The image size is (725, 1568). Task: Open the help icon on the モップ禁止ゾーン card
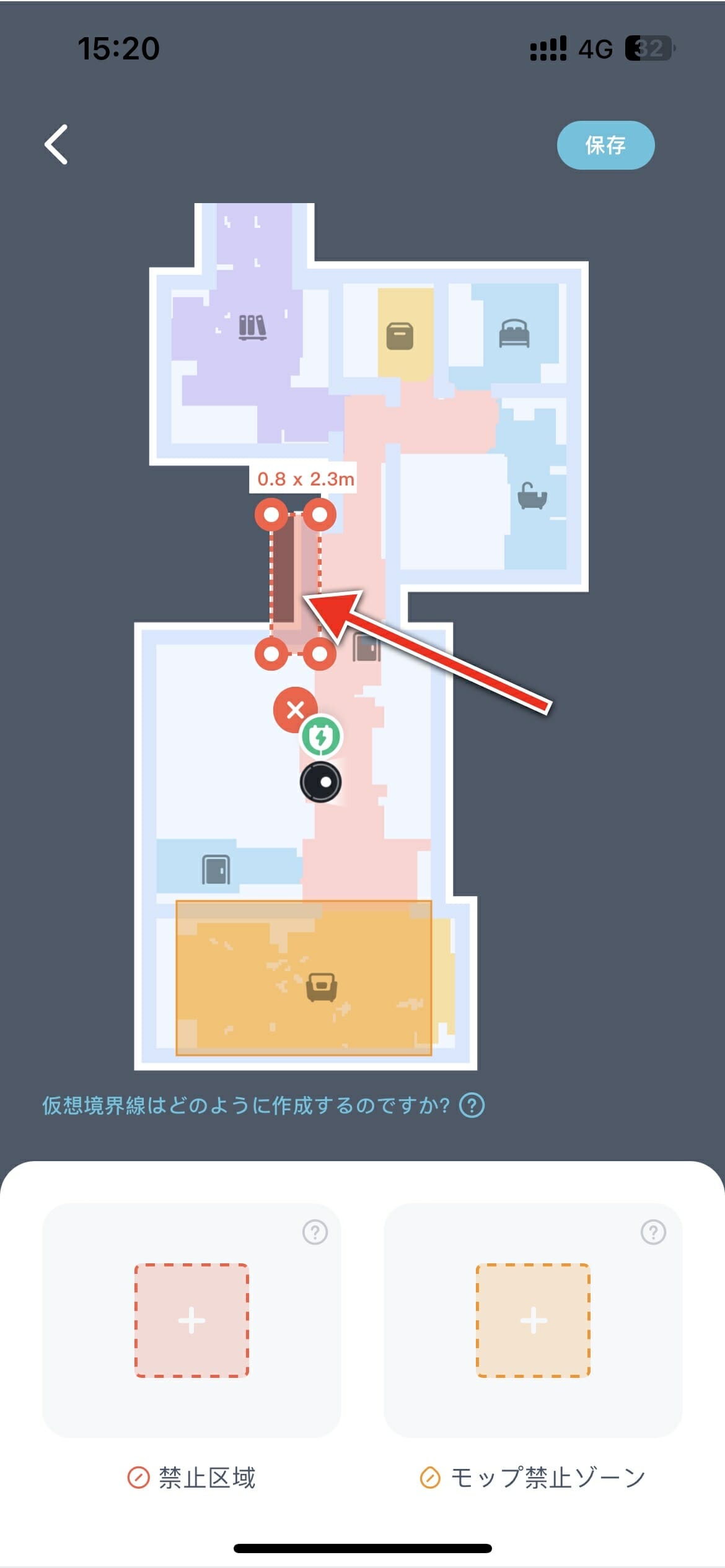[x=653, y=1232]
